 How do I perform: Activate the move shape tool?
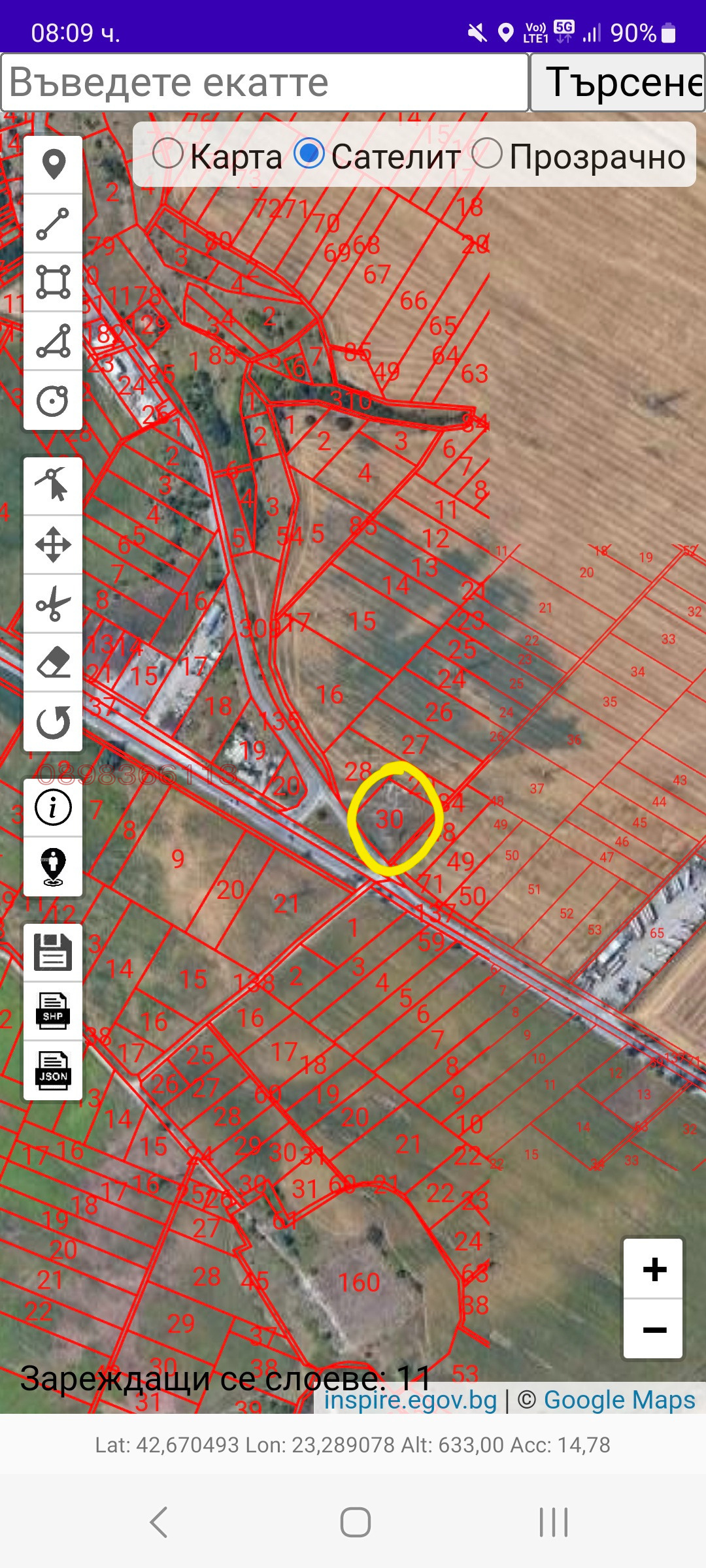[53, 544]
